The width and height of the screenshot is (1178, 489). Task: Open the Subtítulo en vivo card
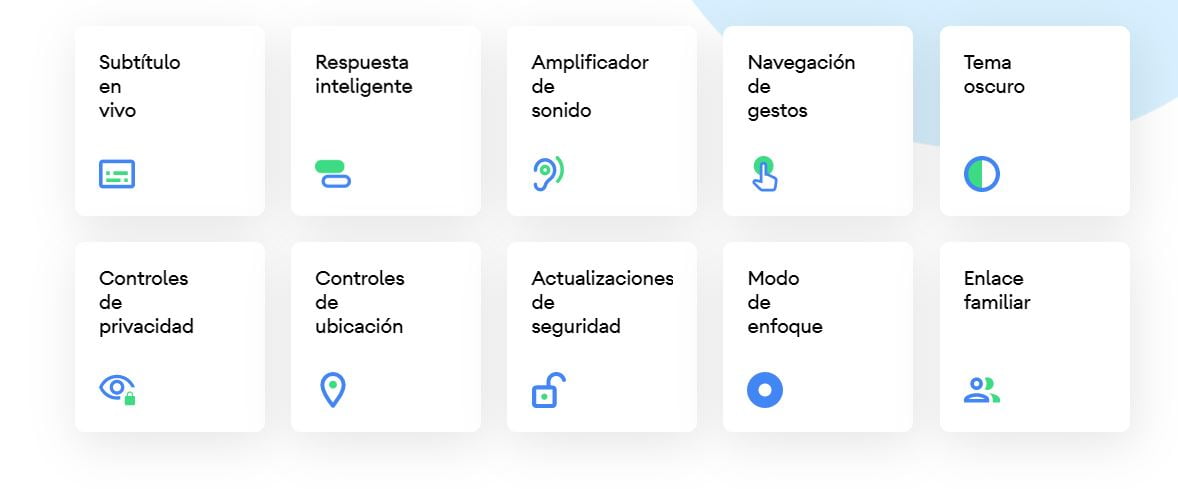pos(169,120)
